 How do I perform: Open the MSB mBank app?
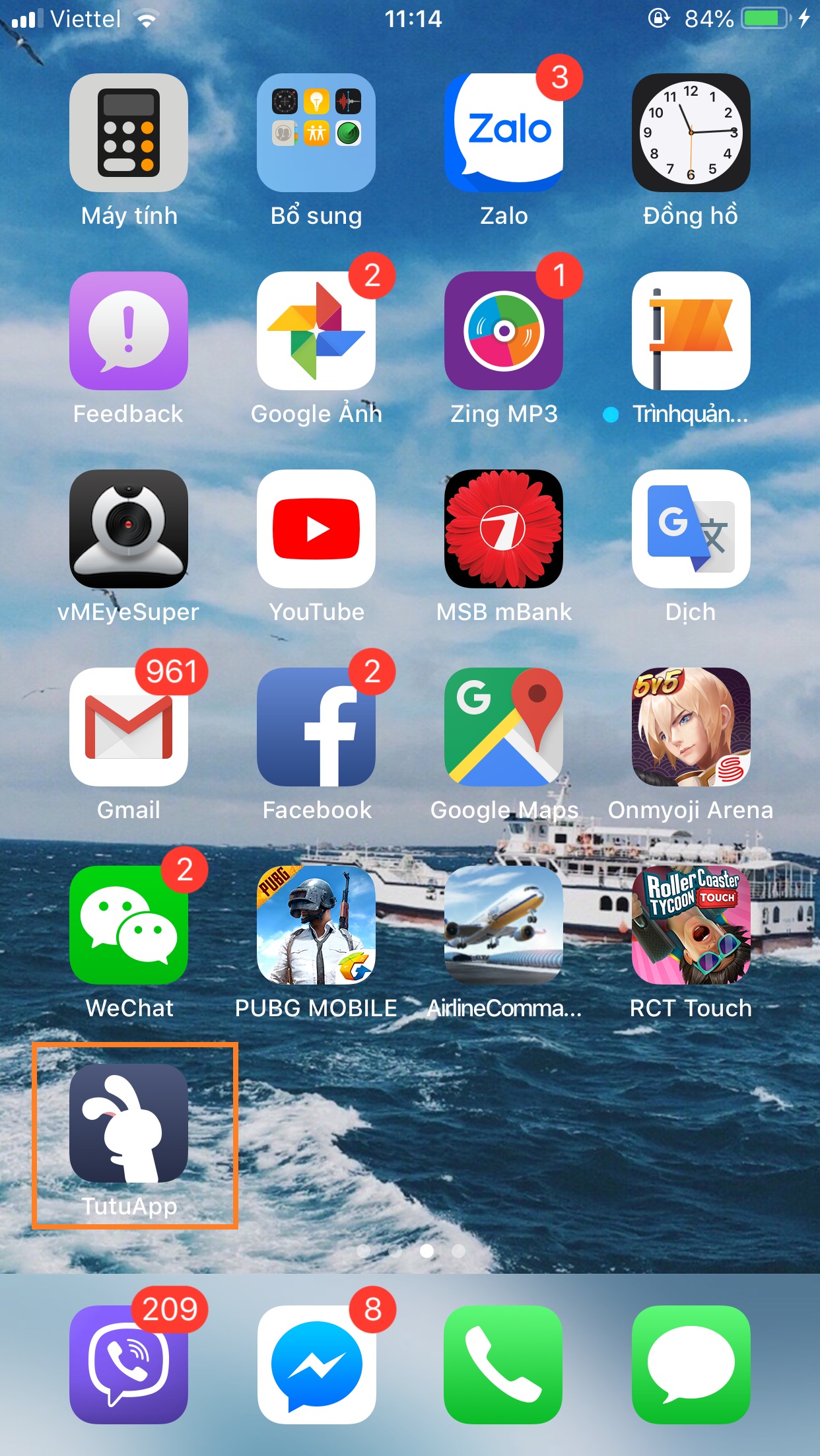(x=504, y=529)
